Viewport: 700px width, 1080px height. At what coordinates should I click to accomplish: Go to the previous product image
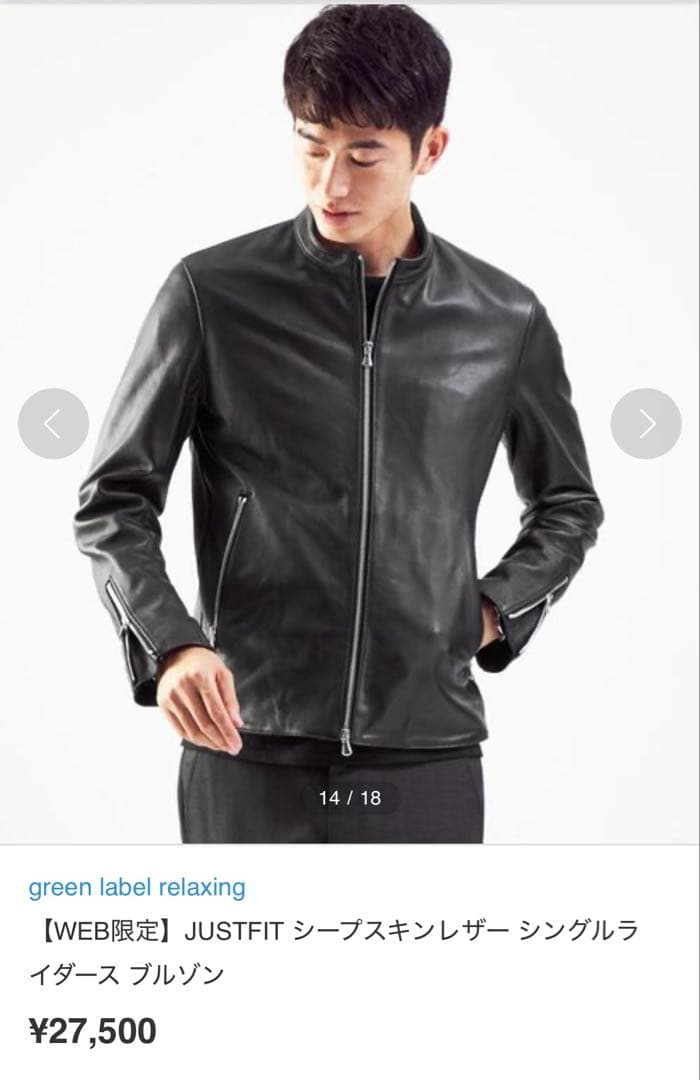[53, 424]
